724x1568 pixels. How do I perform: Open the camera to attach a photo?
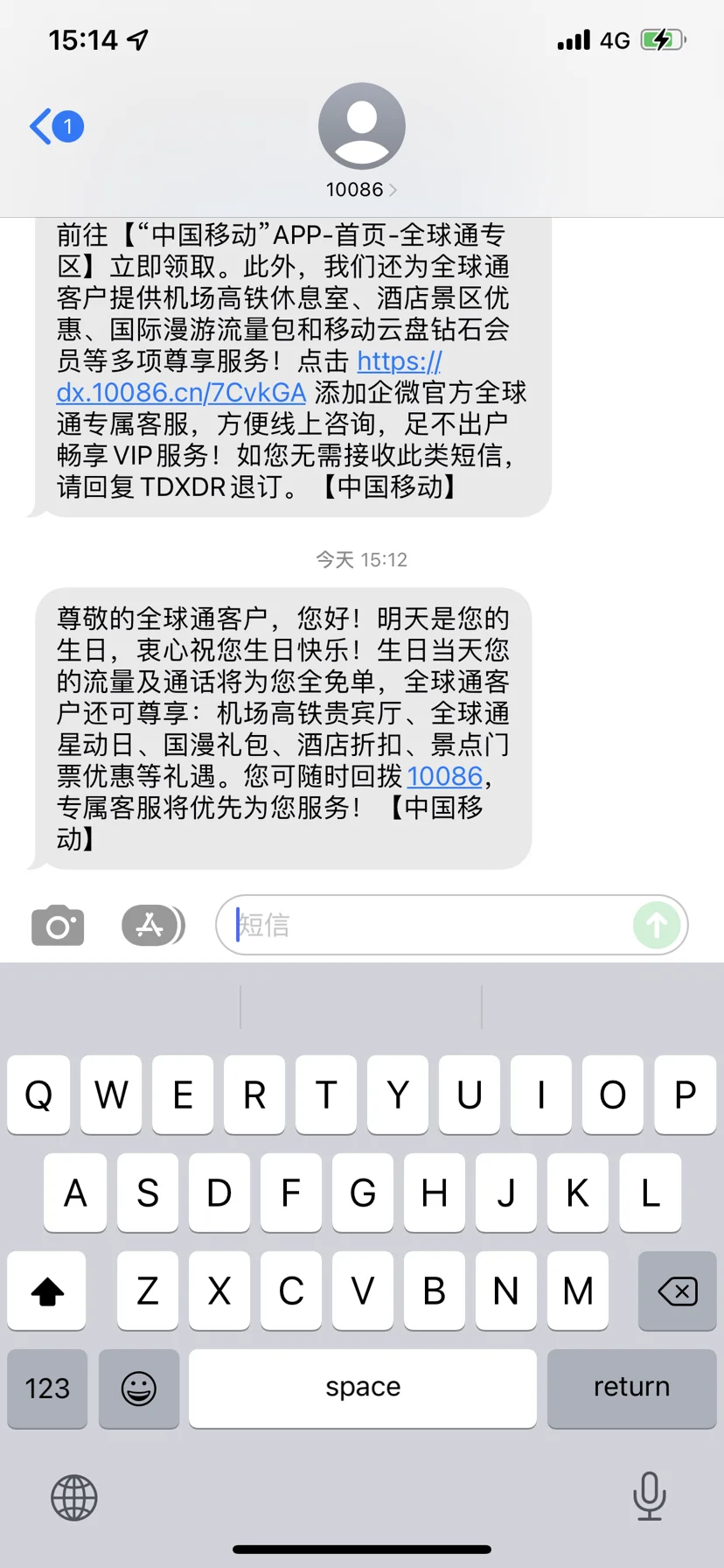58,926
